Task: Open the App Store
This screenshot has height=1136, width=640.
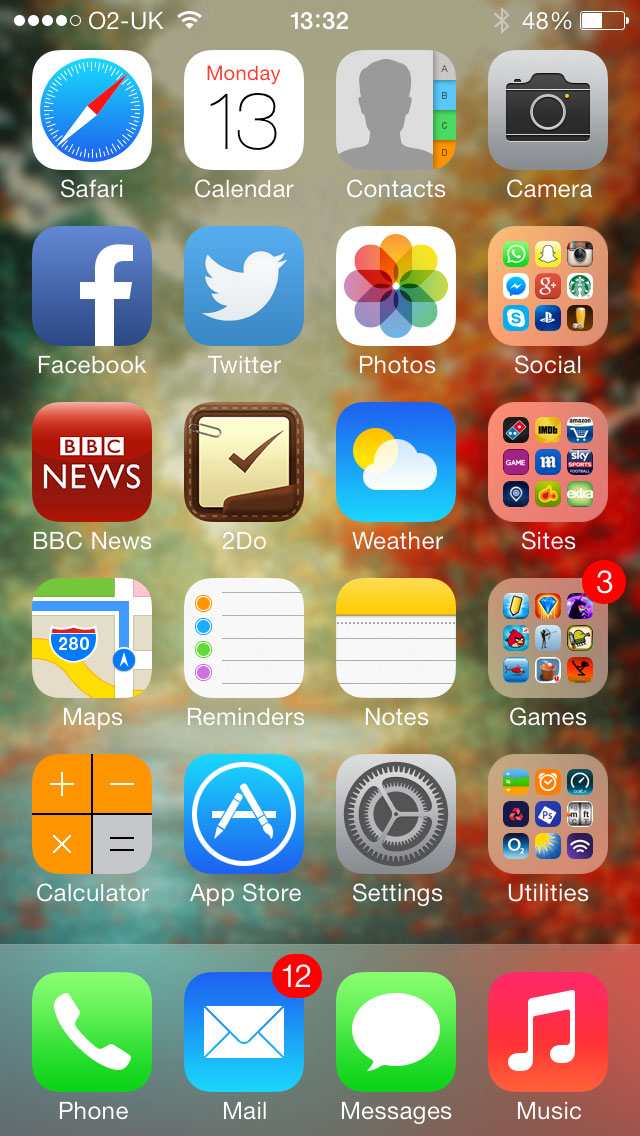Action: coord(244,814)
